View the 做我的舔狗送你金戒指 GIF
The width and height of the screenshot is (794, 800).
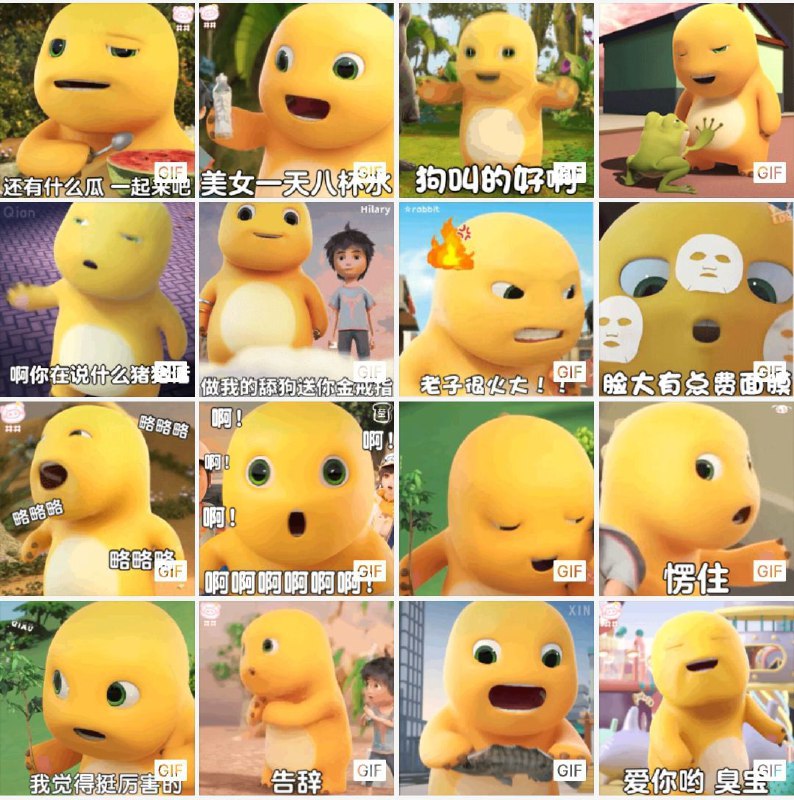(296, 298)
